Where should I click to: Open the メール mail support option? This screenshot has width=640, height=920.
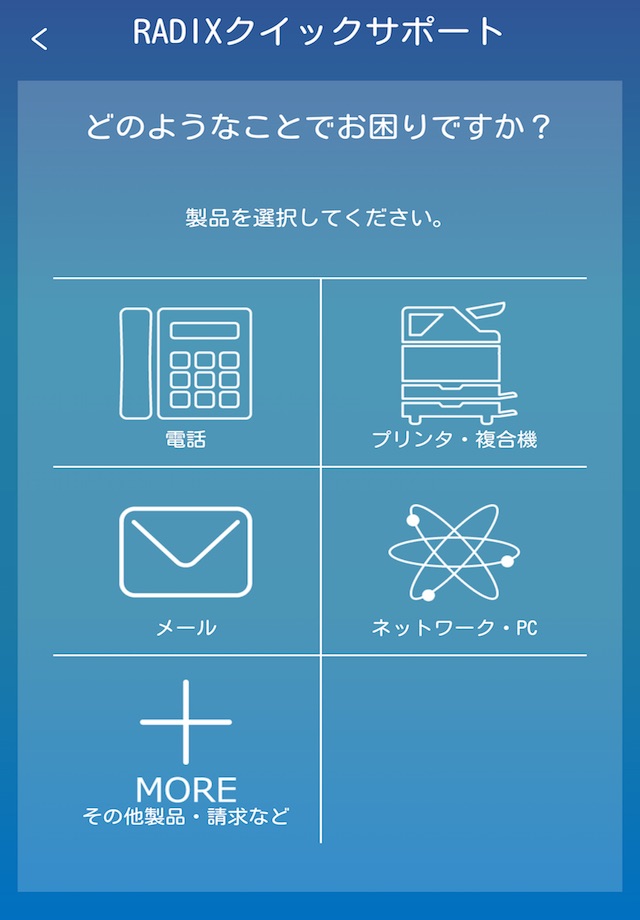(x=187, y=562)
